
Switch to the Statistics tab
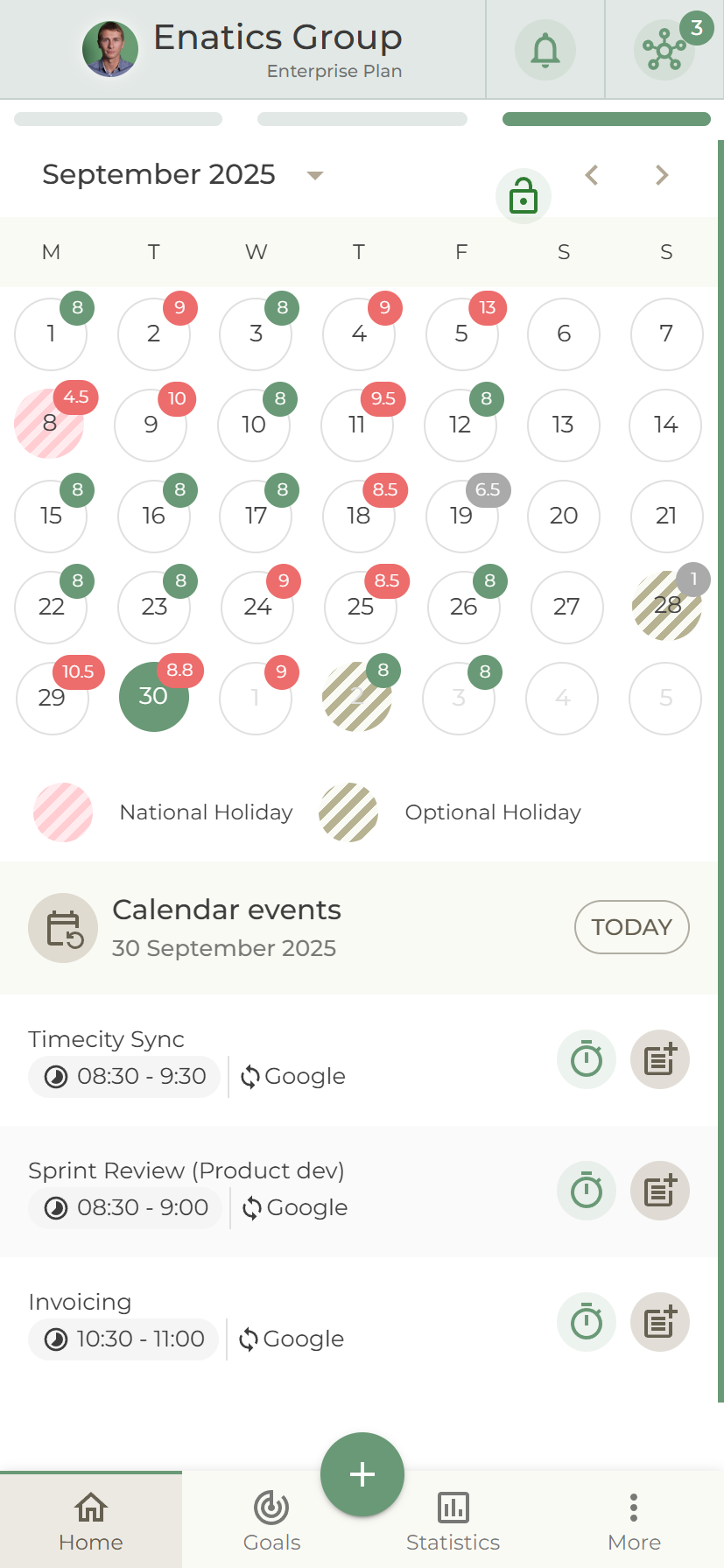[453, 1521]
